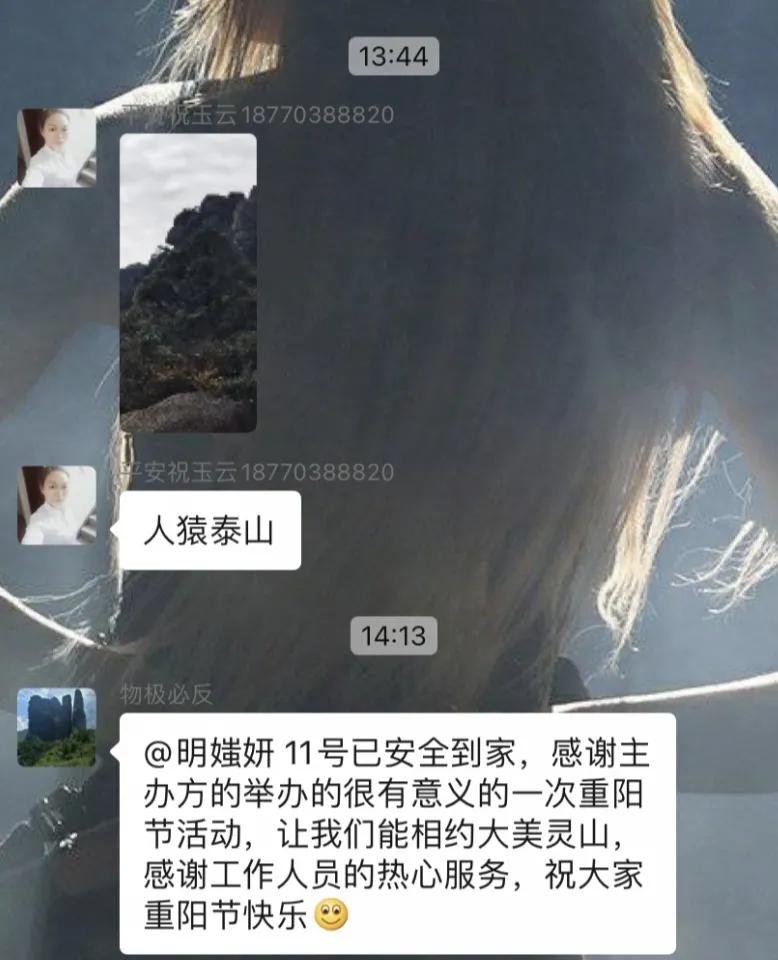Tap the avatar next to 人猿泰山 message
778x960 pixels.
(57, 505)
